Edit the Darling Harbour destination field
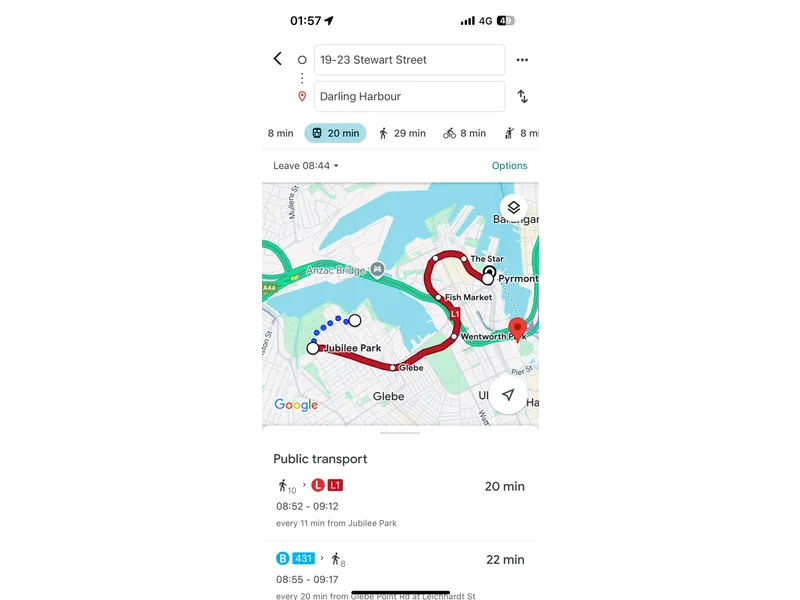The image size is (800, 600). (409, 97)
